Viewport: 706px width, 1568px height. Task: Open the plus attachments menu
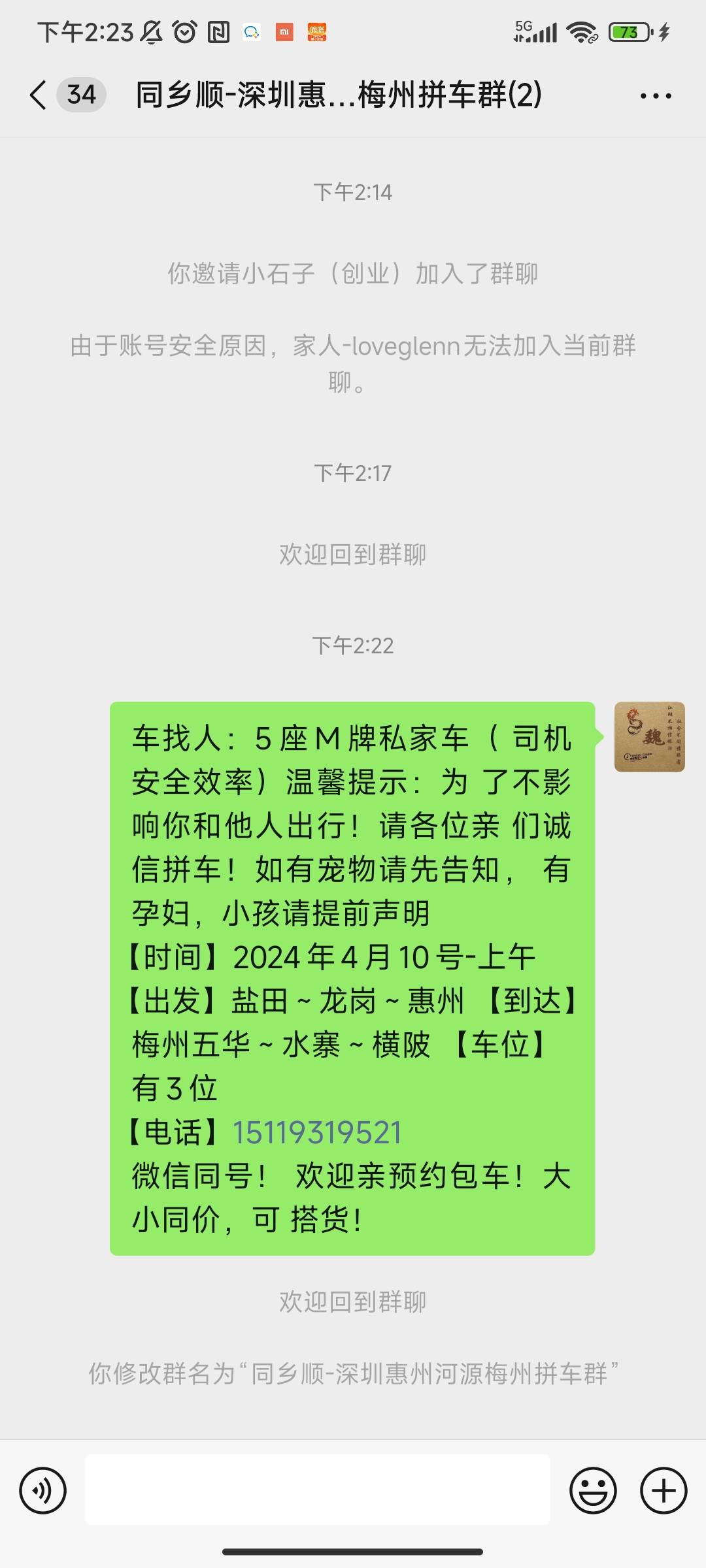pos(664,1490)
